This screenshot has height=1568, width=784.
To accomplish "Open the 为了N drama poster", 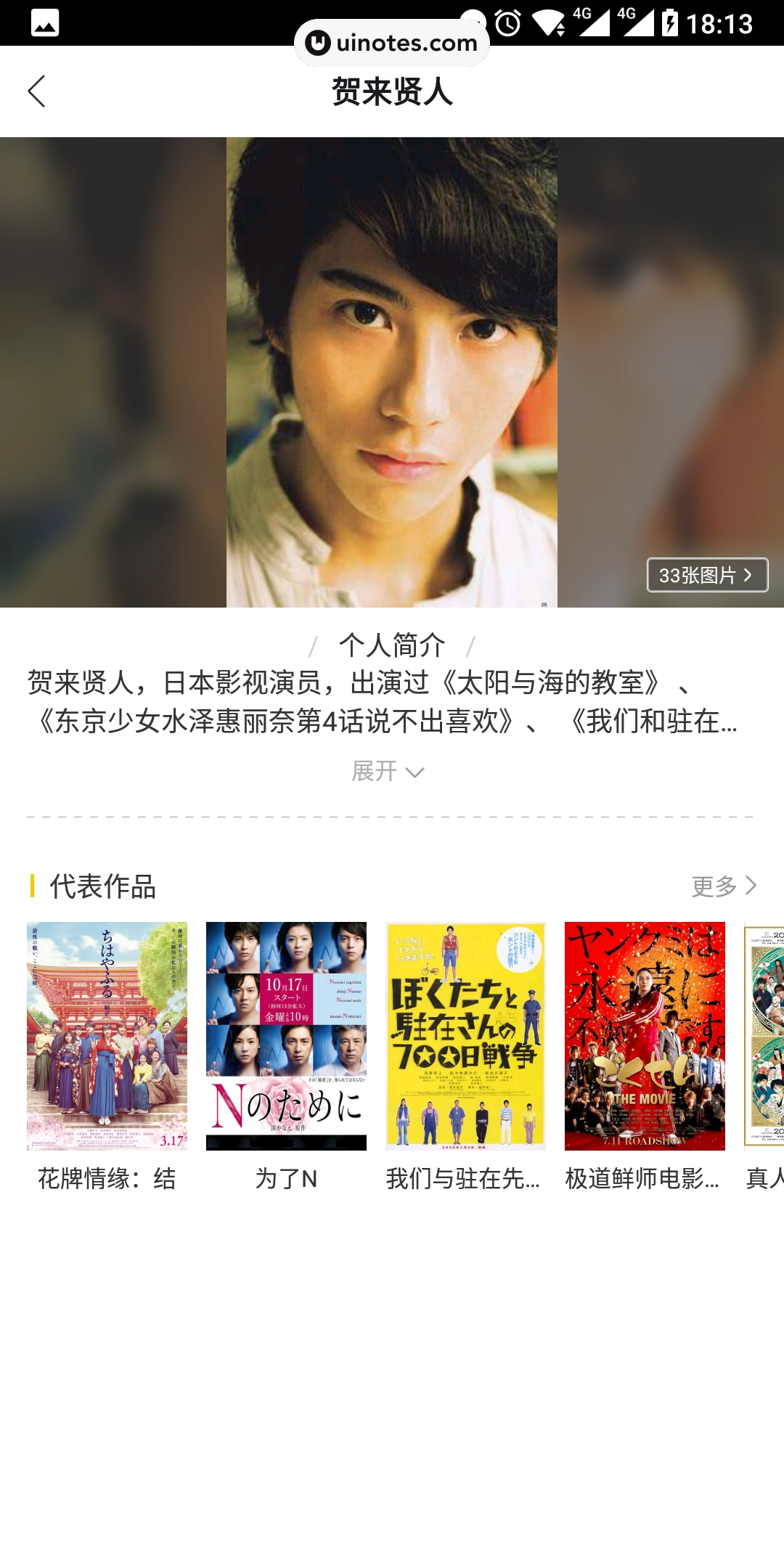I will (286, 1036).
